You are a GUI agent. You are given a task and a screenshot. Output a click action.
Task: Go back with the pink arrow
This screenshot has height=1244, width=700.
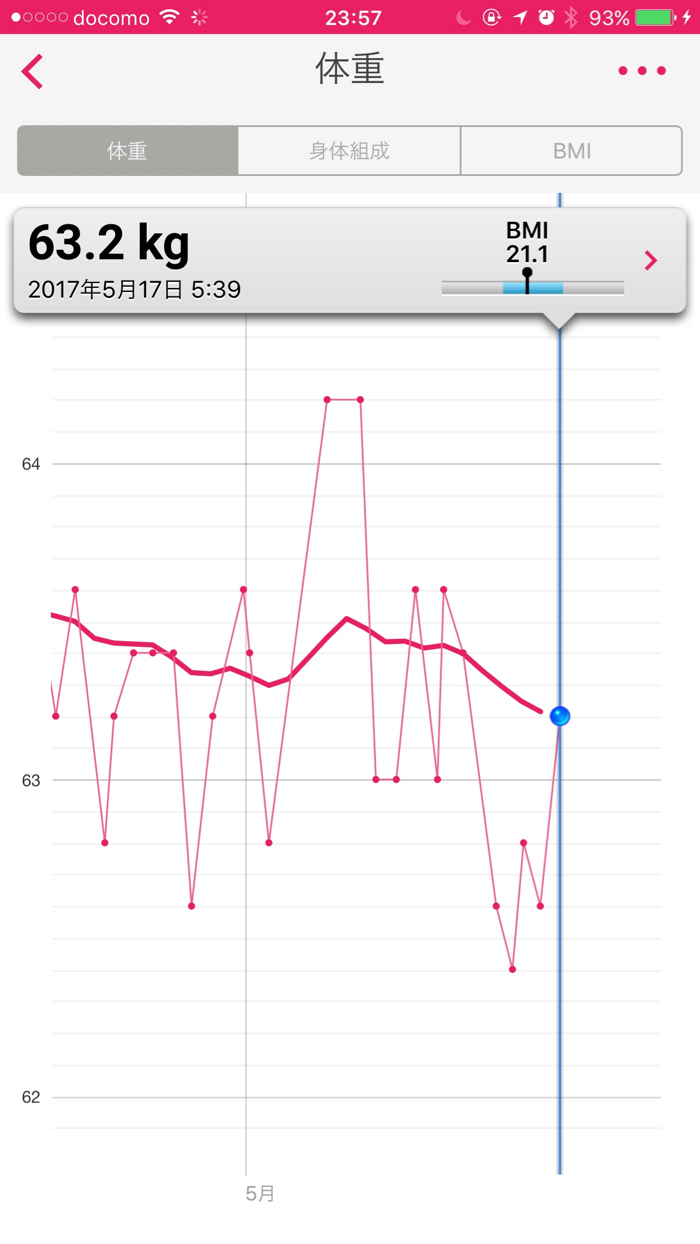(x=33, y=72)
